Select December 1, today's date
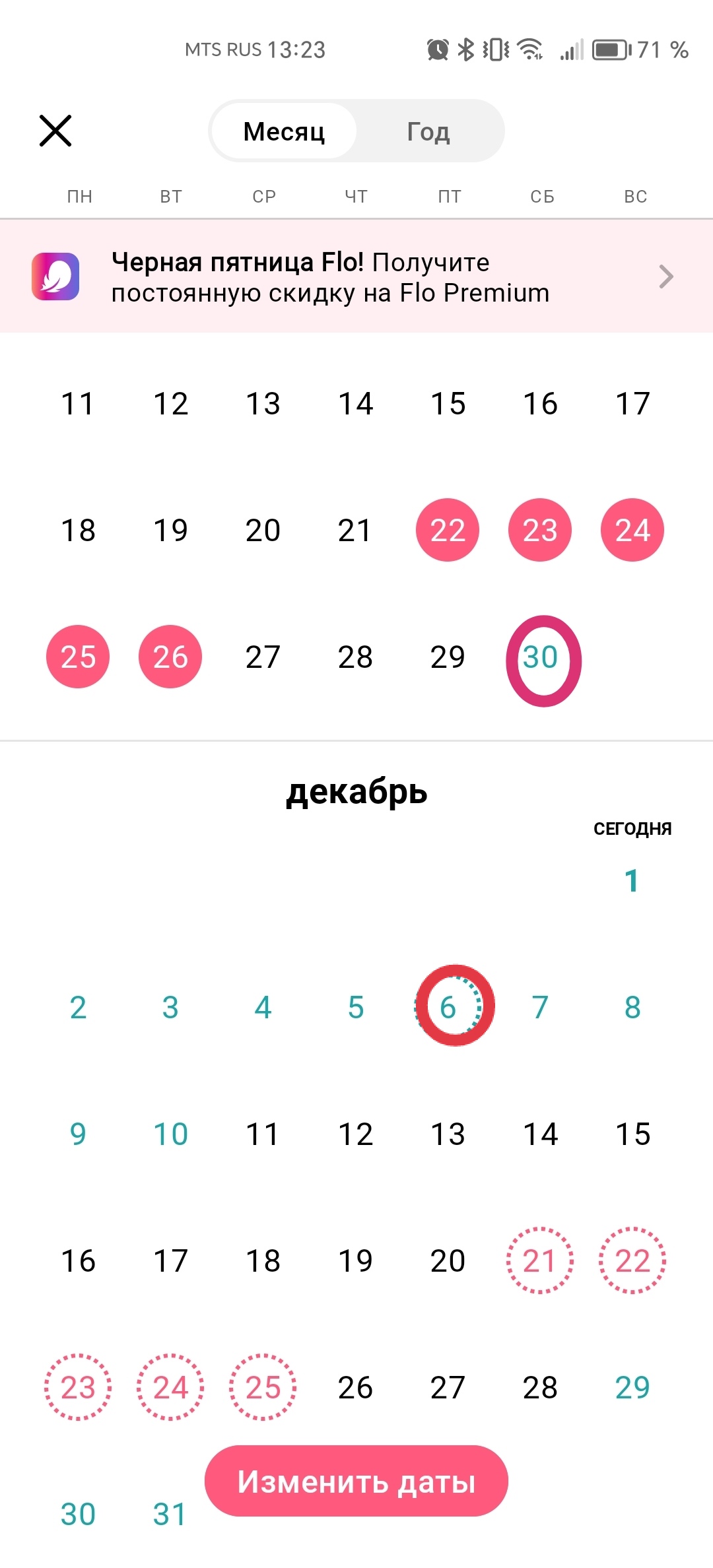713x1568 pixels. click(632, 881)
